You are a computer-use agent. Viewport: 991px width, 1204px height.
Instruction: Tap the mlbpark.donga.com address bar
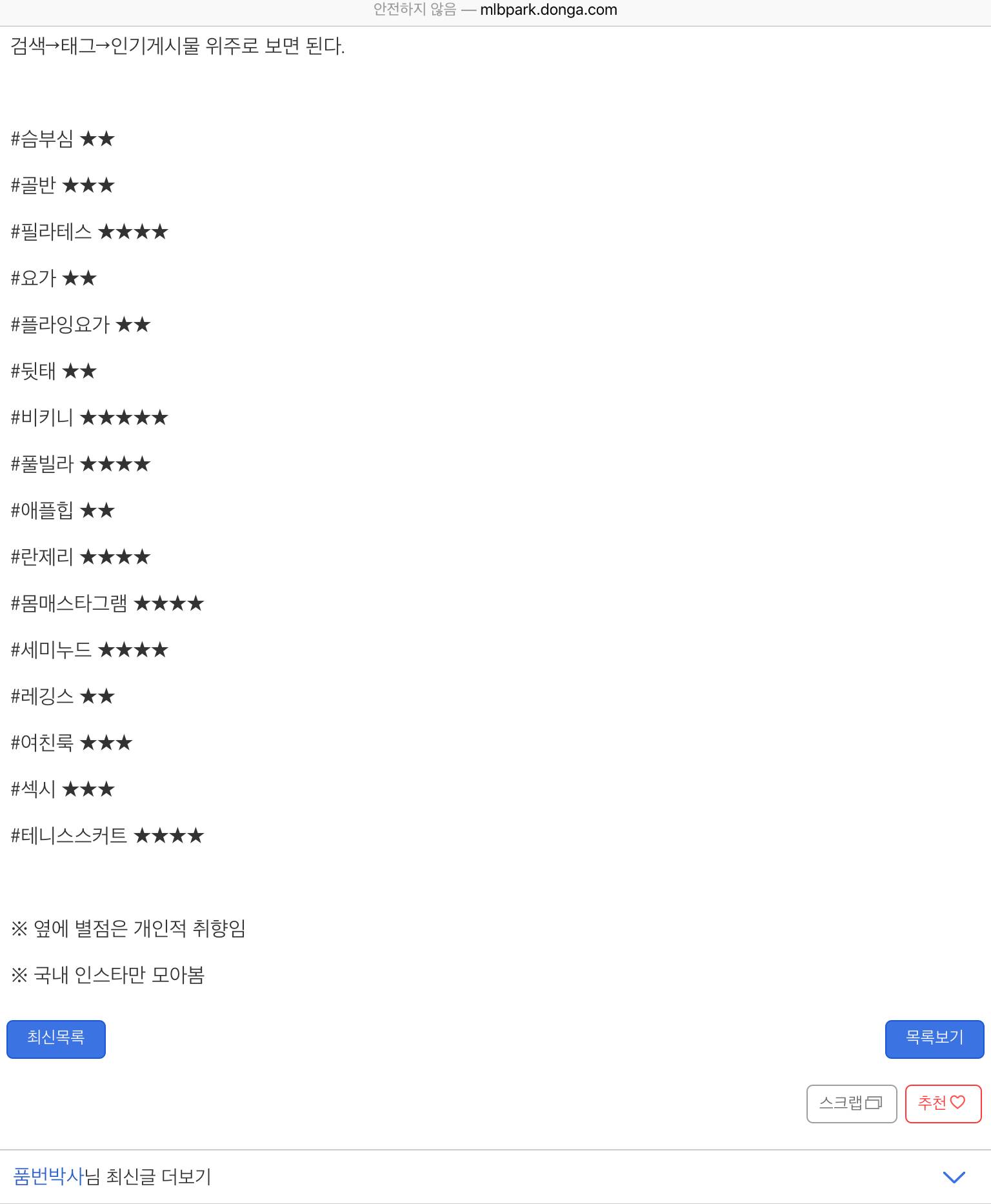[x=495, y=10]
